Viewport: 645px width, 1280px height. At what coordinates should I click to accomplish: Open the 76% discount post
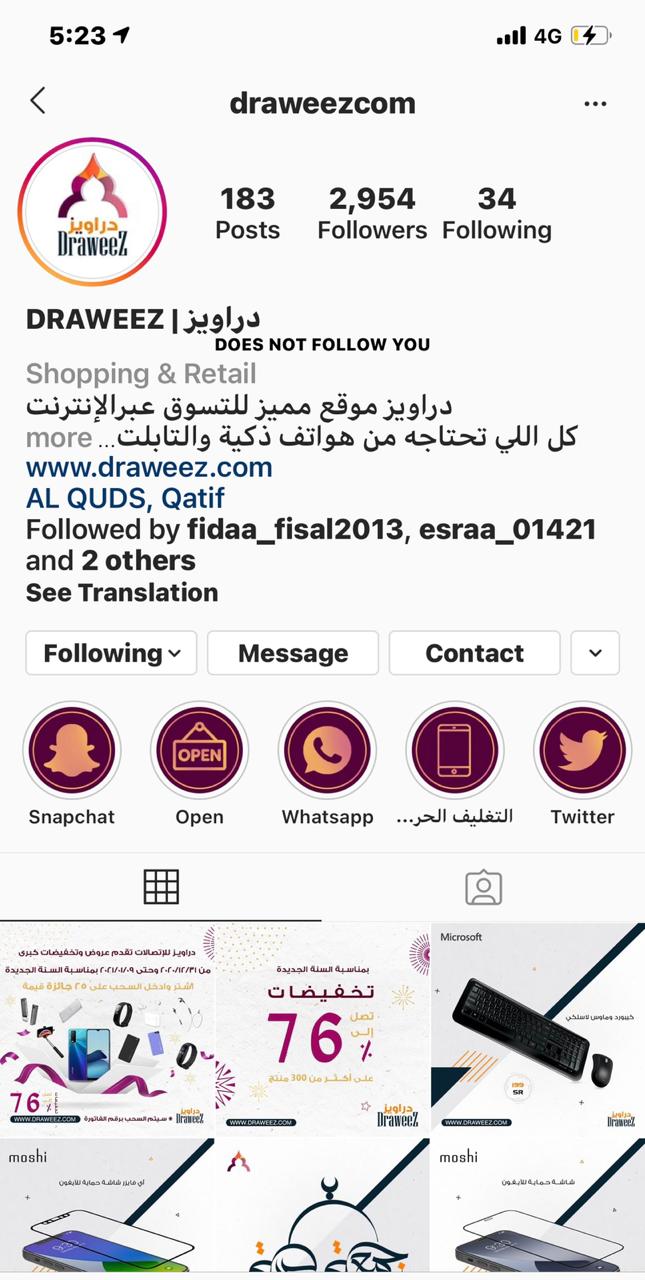(322, 1028)
